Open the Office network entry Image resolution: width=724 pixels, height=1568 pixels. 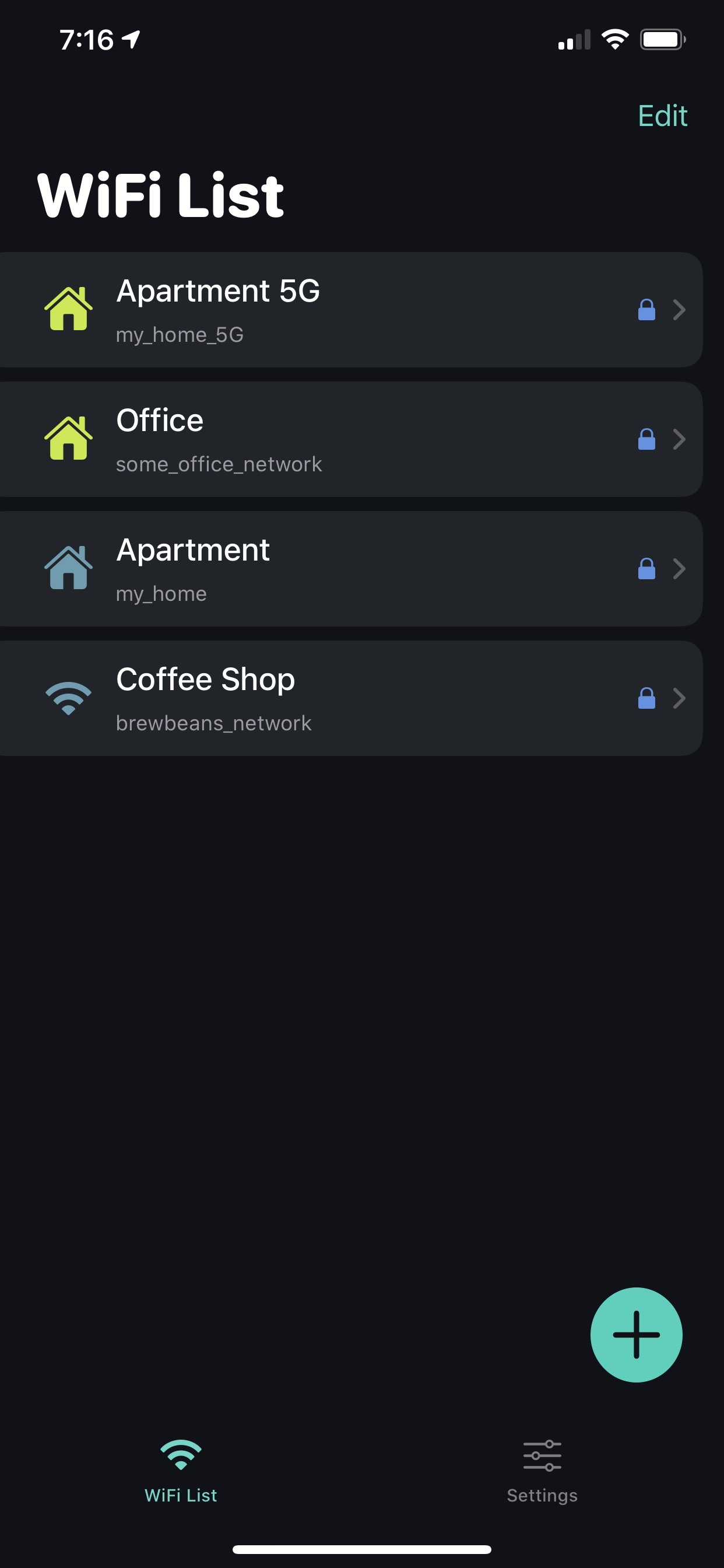click(x=351, y=439)
